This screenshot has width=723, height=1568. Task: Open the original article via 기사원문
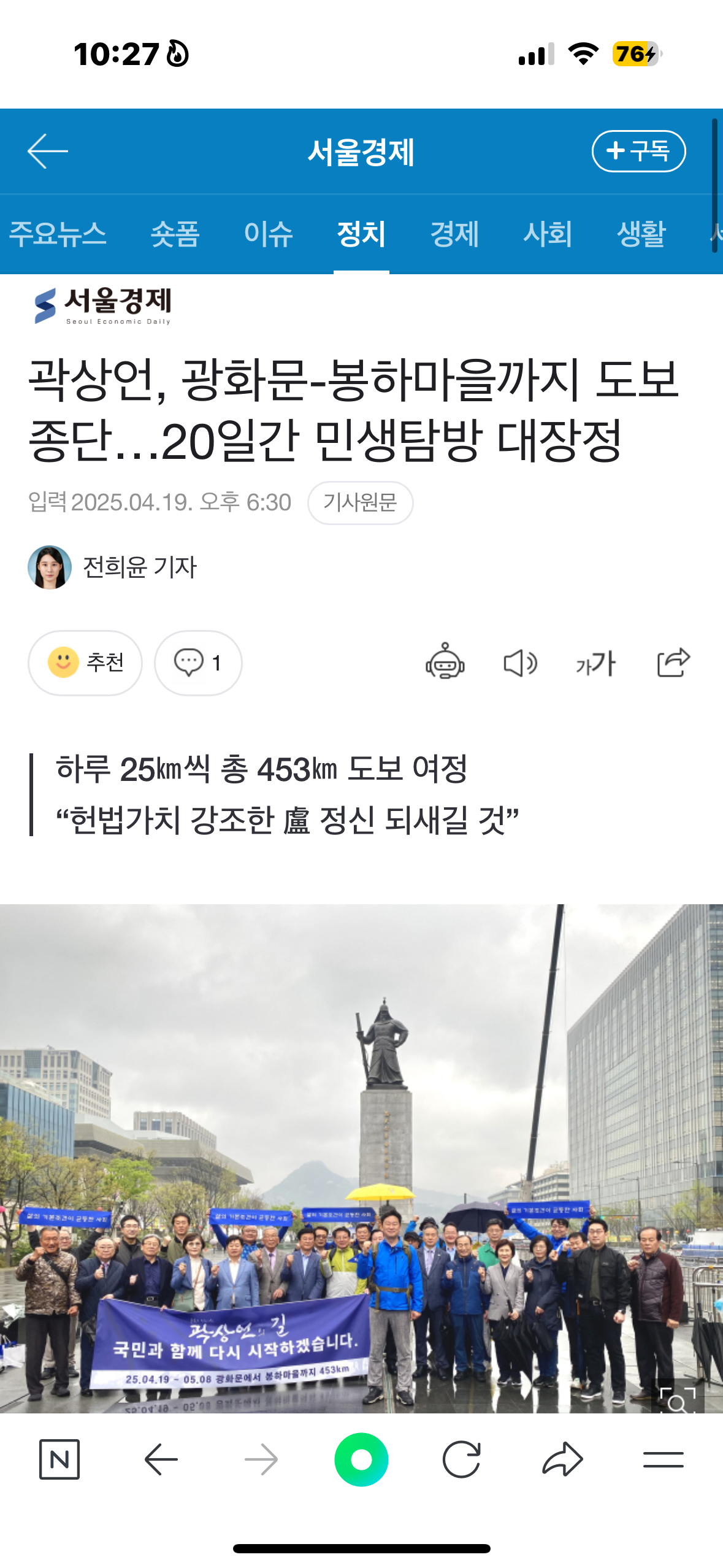point(360,503)
